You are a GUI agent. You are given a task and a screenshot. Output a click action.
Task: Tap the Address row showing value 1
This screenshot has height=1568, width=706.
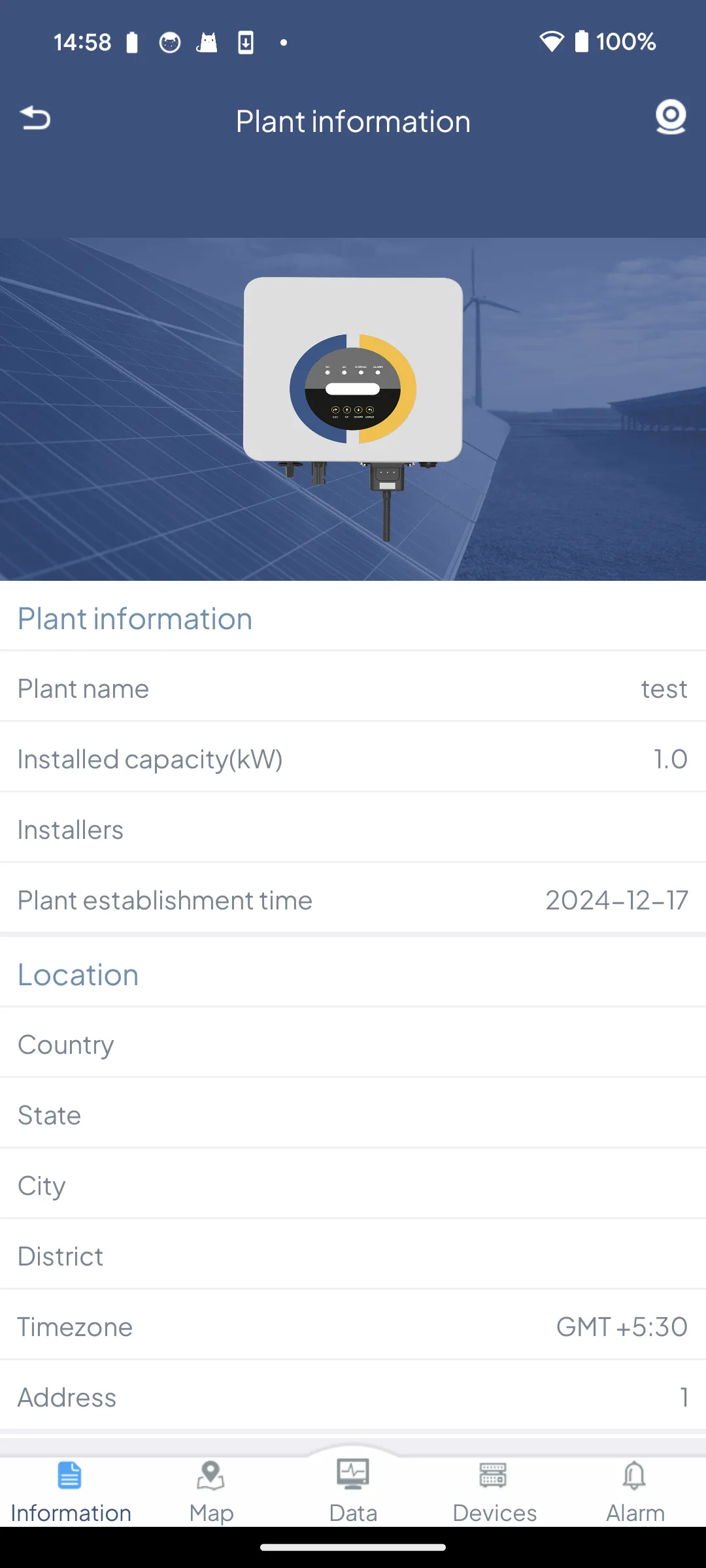(353, 1396)
